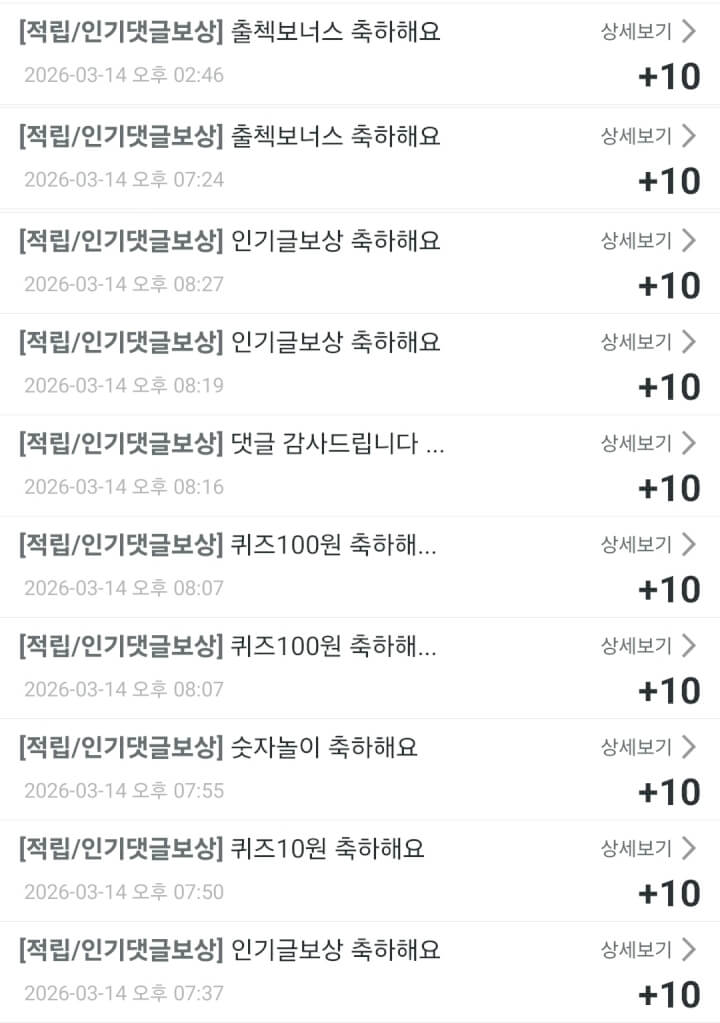Open 상세보기 for 출첵보너스 entry at 오후 02:46
720x1023 pixels.
click(x=647, y=31)
